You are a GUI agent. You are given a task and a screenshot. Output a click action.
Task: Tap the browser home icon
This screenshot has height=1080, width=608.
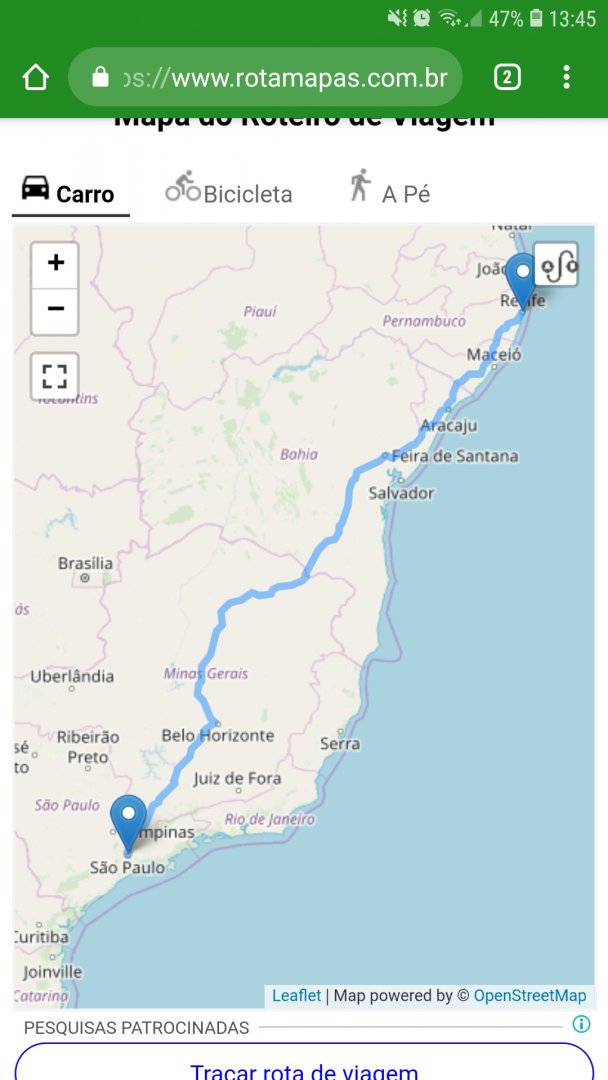point(36,78)
